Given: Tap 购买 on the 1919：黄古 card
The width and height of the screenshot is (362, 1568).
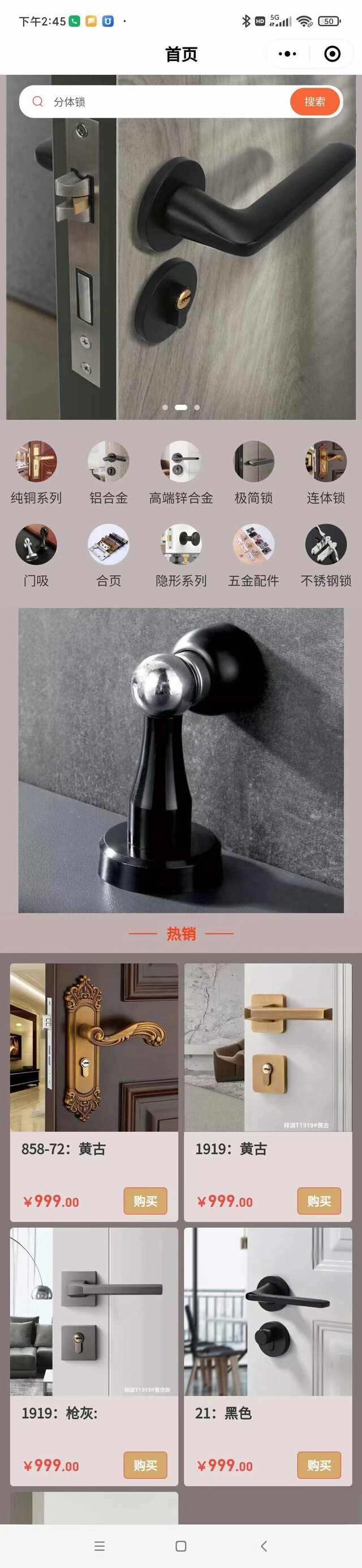Looking at the screenshot, I should tap(319, 1201).
